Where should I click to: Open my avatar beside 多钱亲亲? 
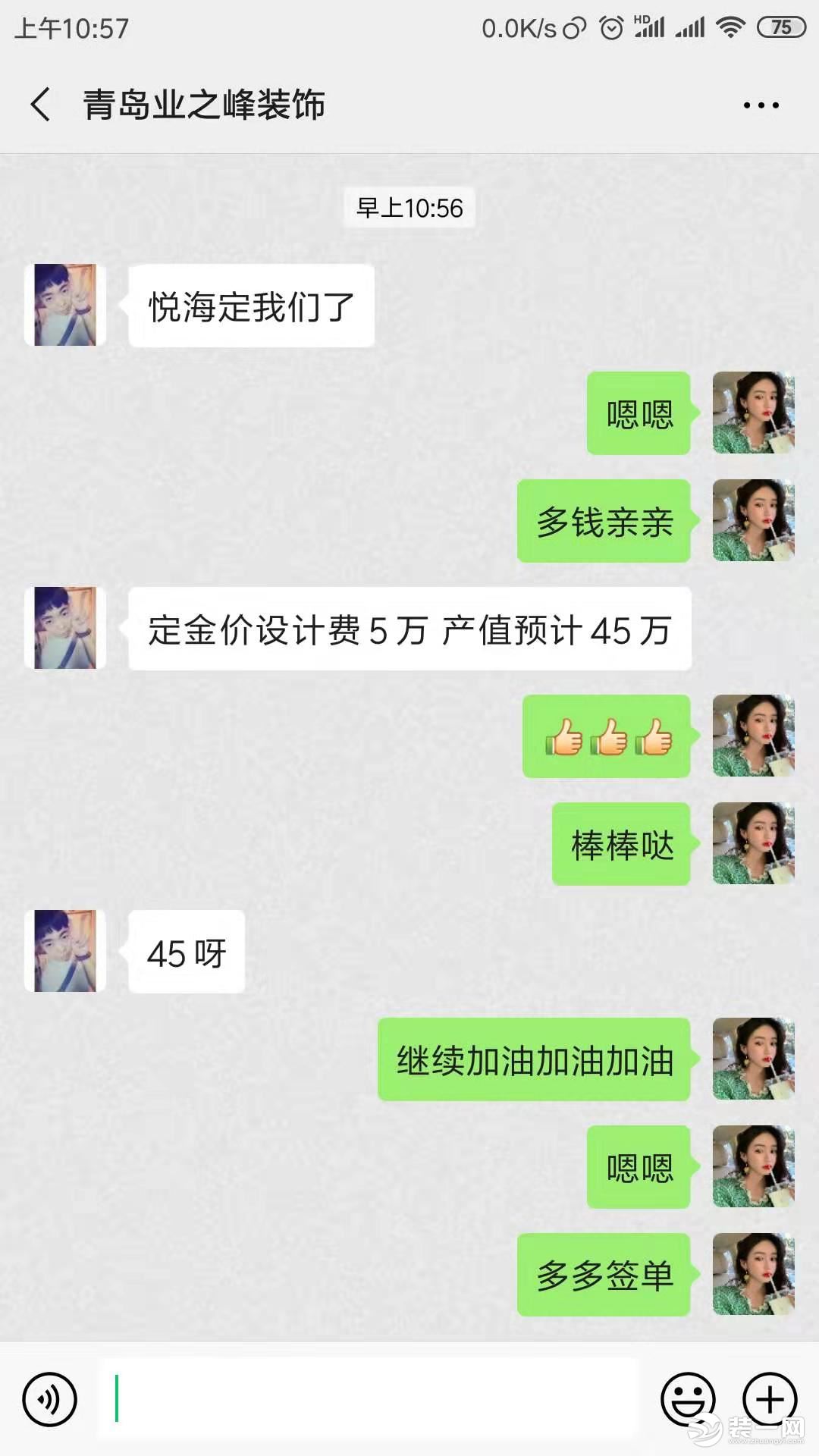(753, 521)
